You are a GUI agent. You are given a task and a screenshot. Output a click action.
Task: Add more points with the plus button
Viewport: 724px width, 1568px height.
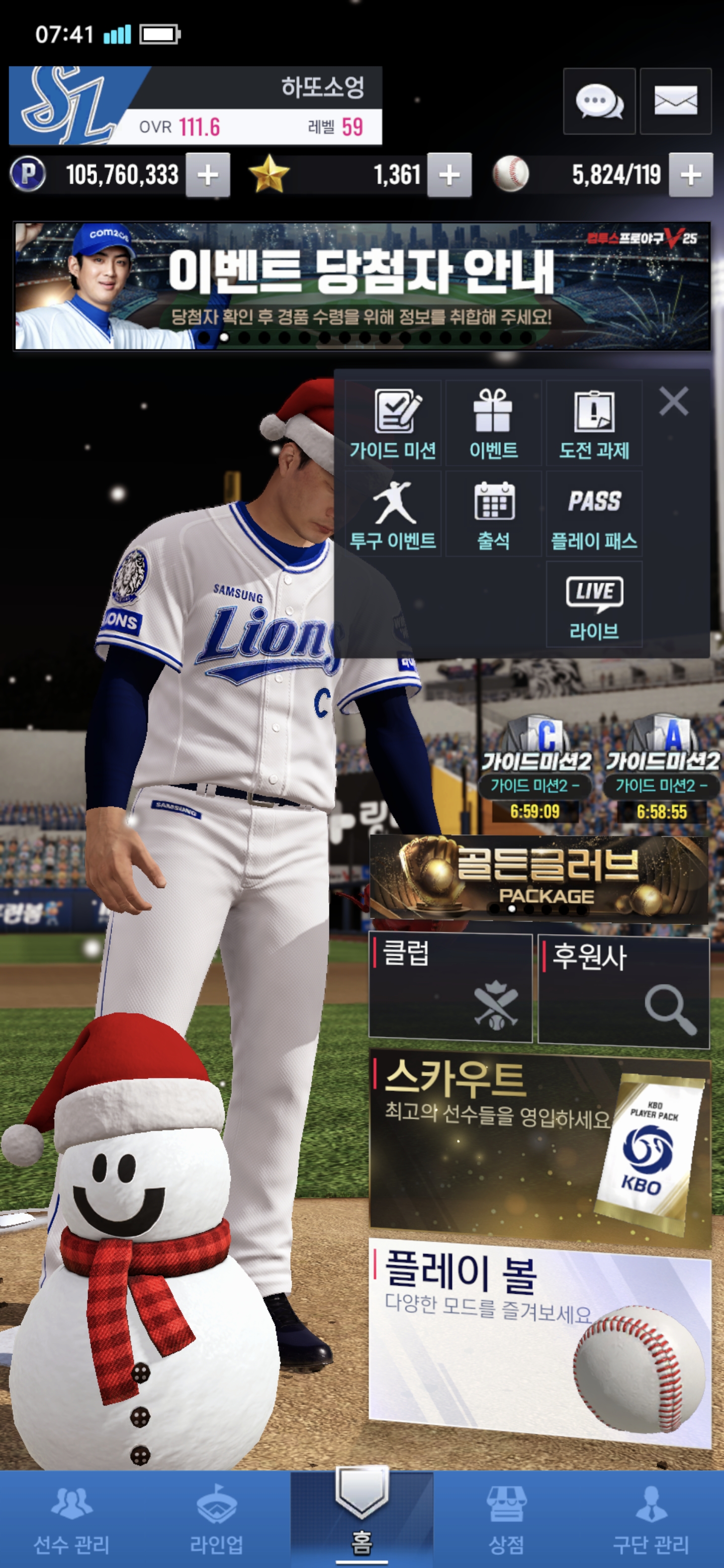coord(208,175)
